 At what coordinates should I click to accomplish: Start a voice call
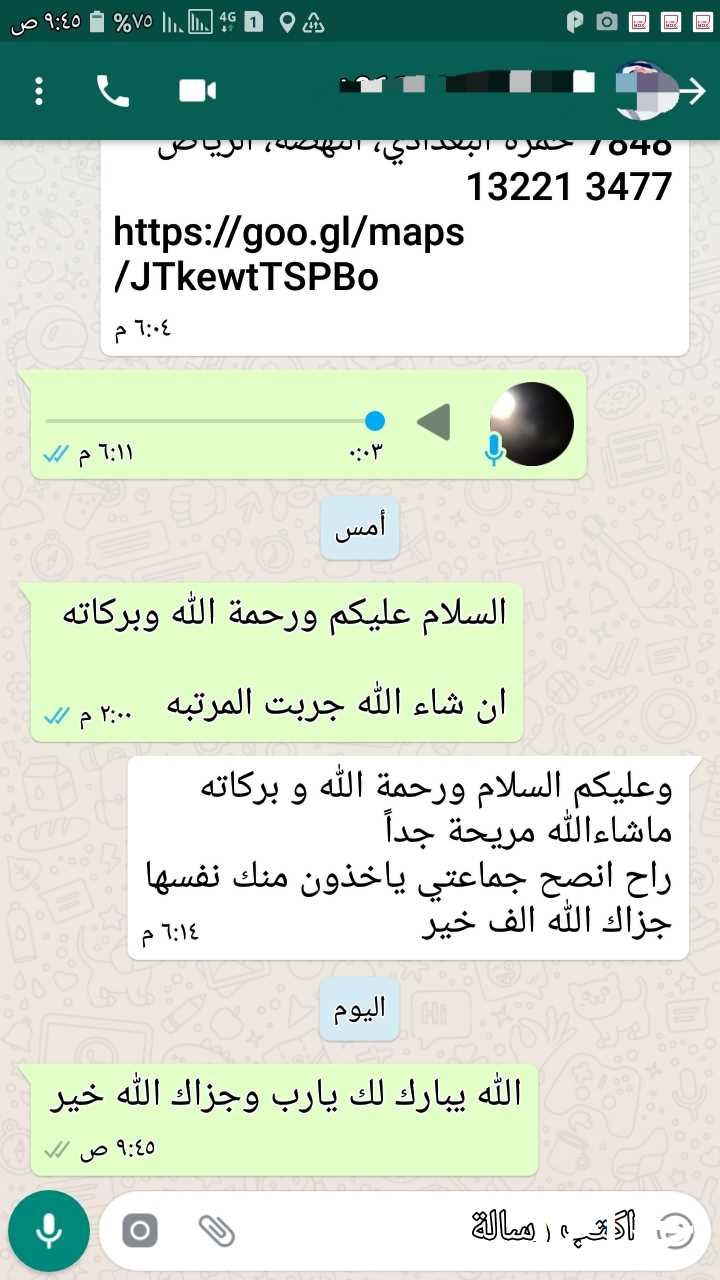pos(113,91)
